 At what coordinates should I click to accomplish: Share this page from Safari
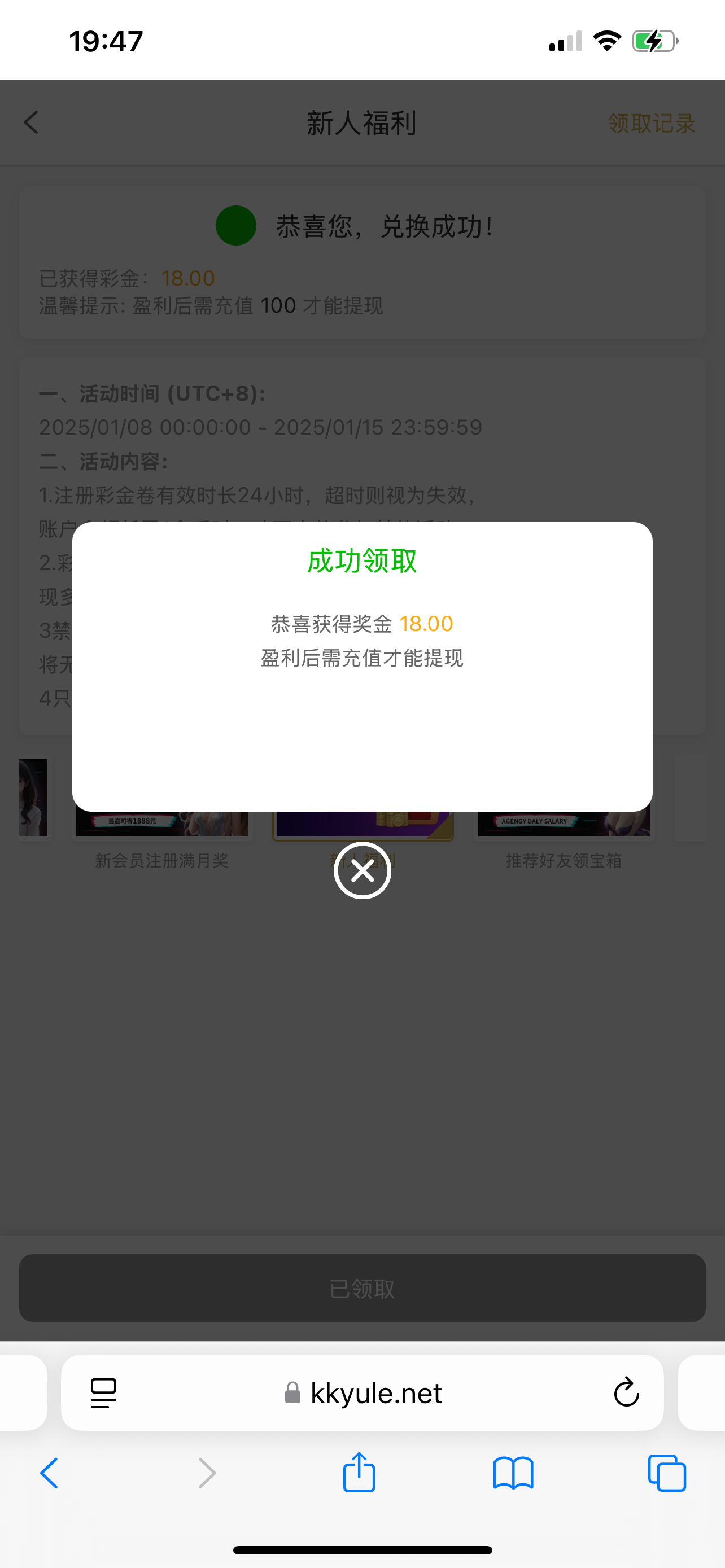pyautogui.click(x=359, y=1473)
